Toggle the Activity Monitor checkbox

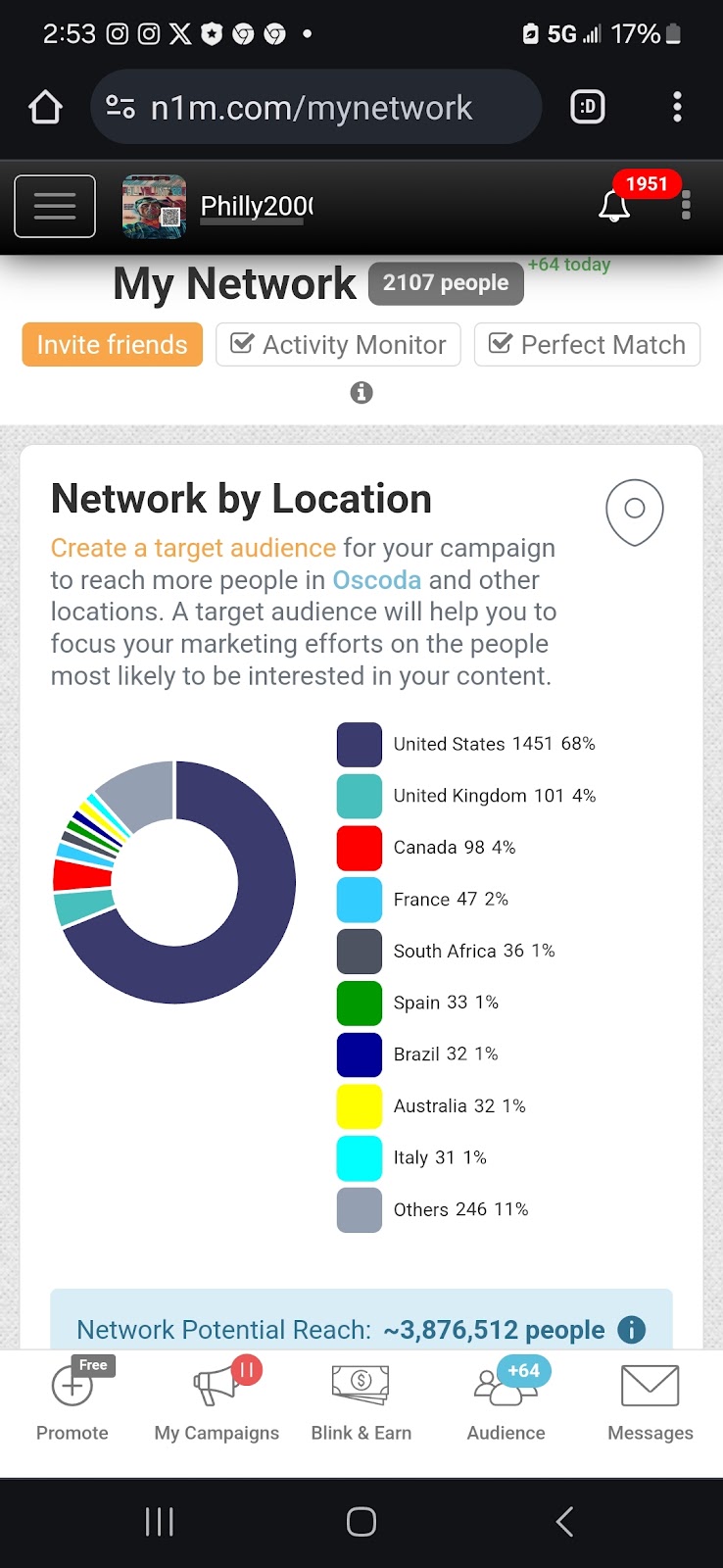(338, 345)
